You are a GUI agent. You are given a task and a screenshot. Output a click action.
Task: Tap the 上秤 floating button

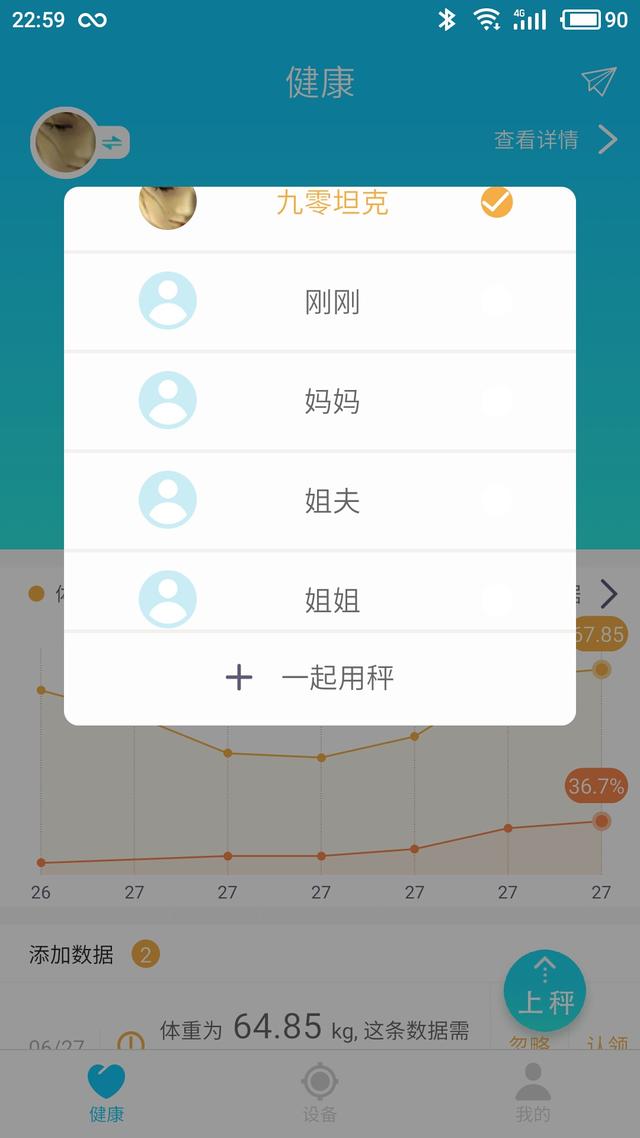(x=545, y=990)
